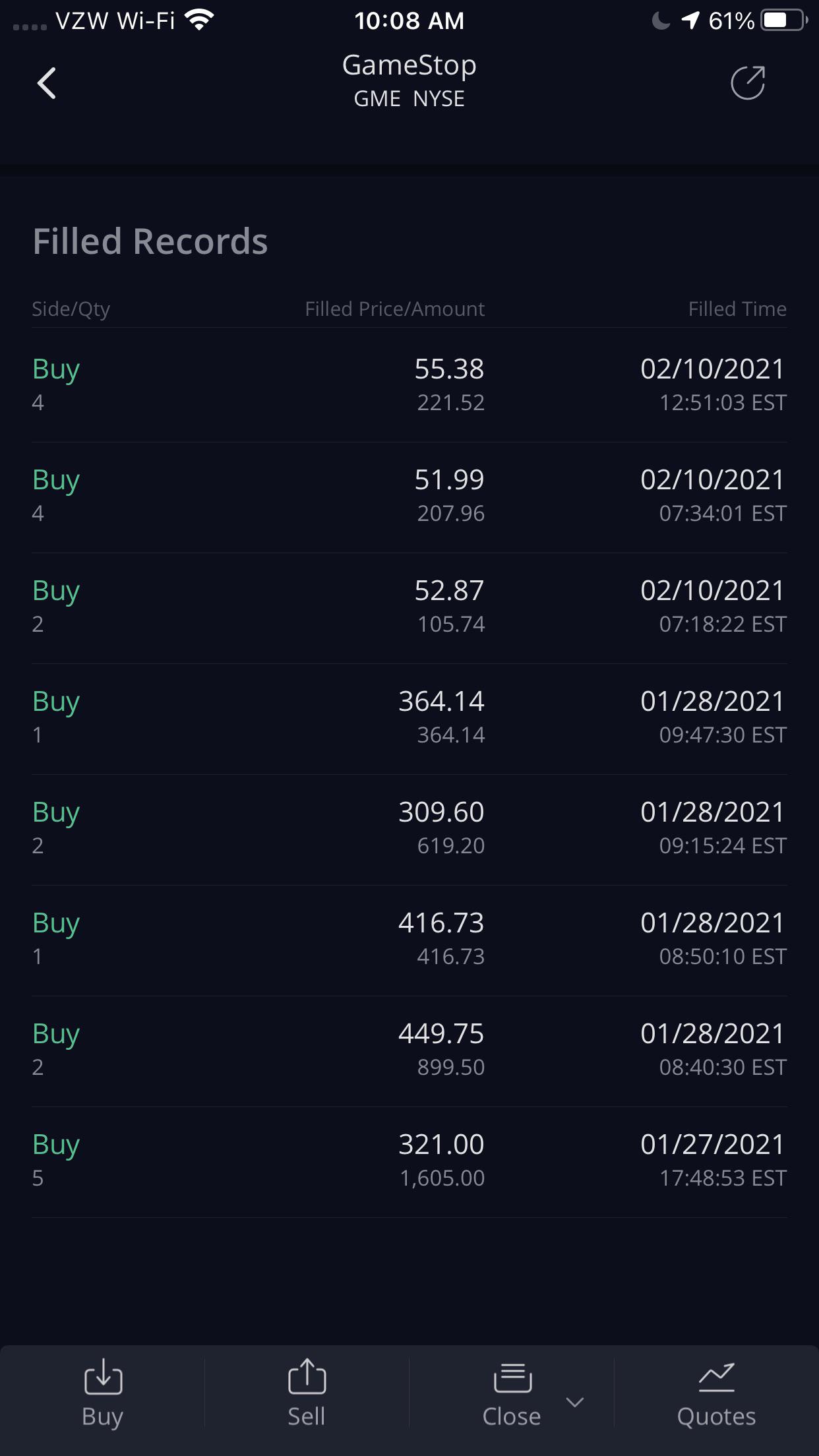The height and width of the screenshot is (1456, 819).
Task: Tap Sell in the bottom toolbar
Action: pos(307,1393)
